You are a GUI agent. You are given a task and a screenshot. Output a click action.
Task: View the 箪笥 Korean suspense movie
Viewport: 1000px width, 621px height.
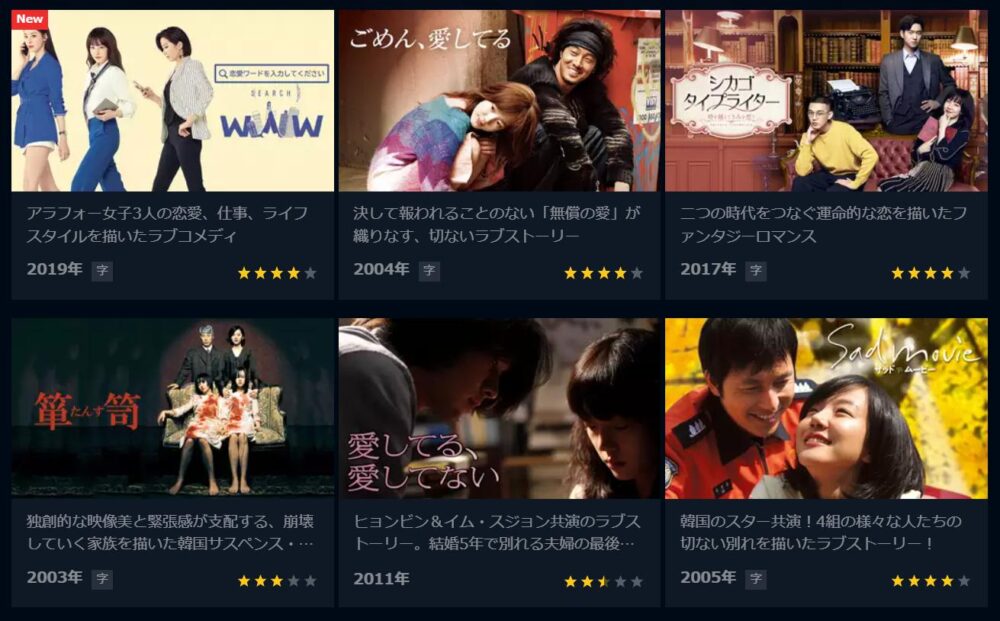click(172, 408)
